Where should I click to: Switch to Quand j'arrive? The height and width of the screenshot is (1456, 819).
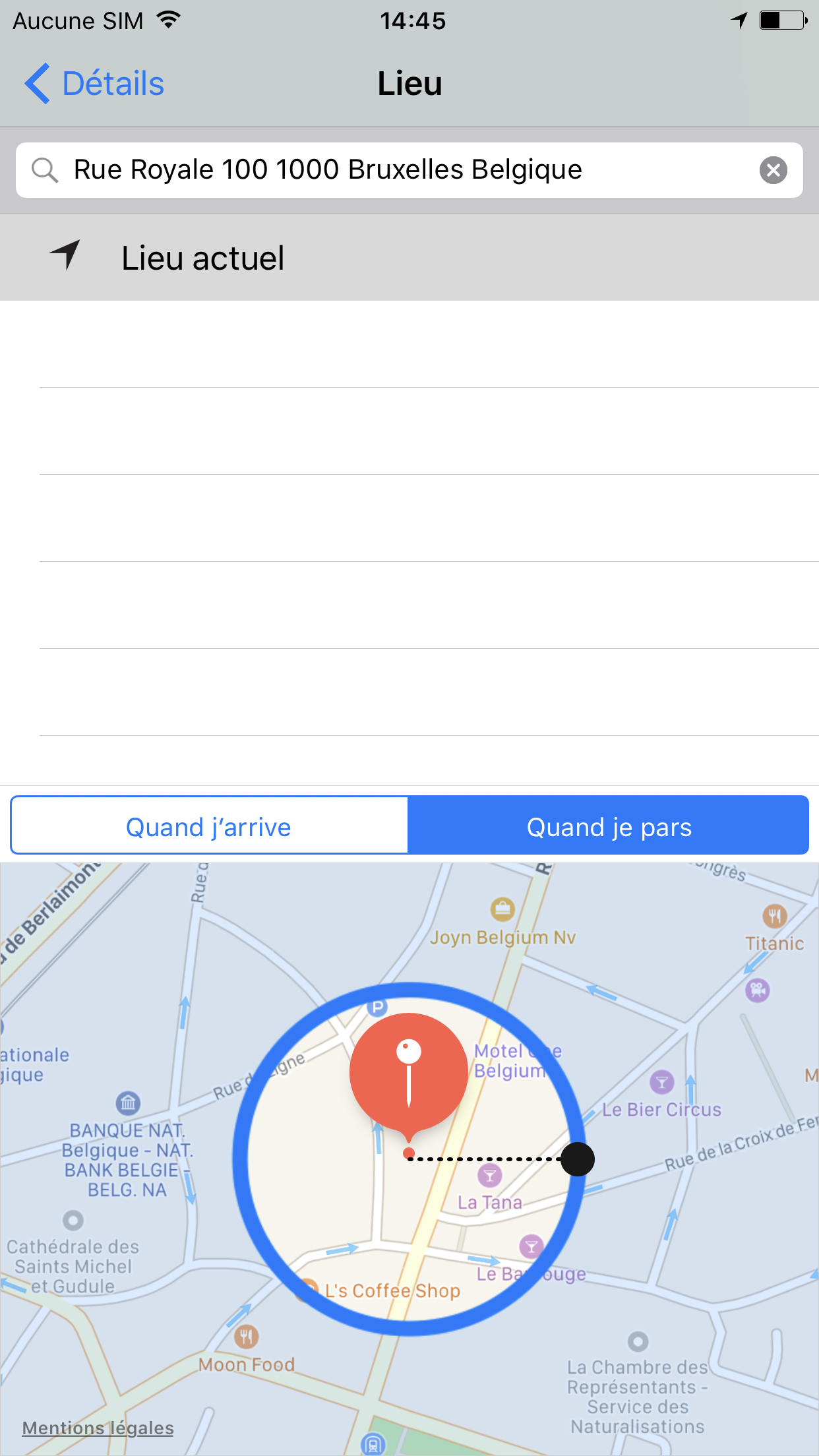[209, 826]
